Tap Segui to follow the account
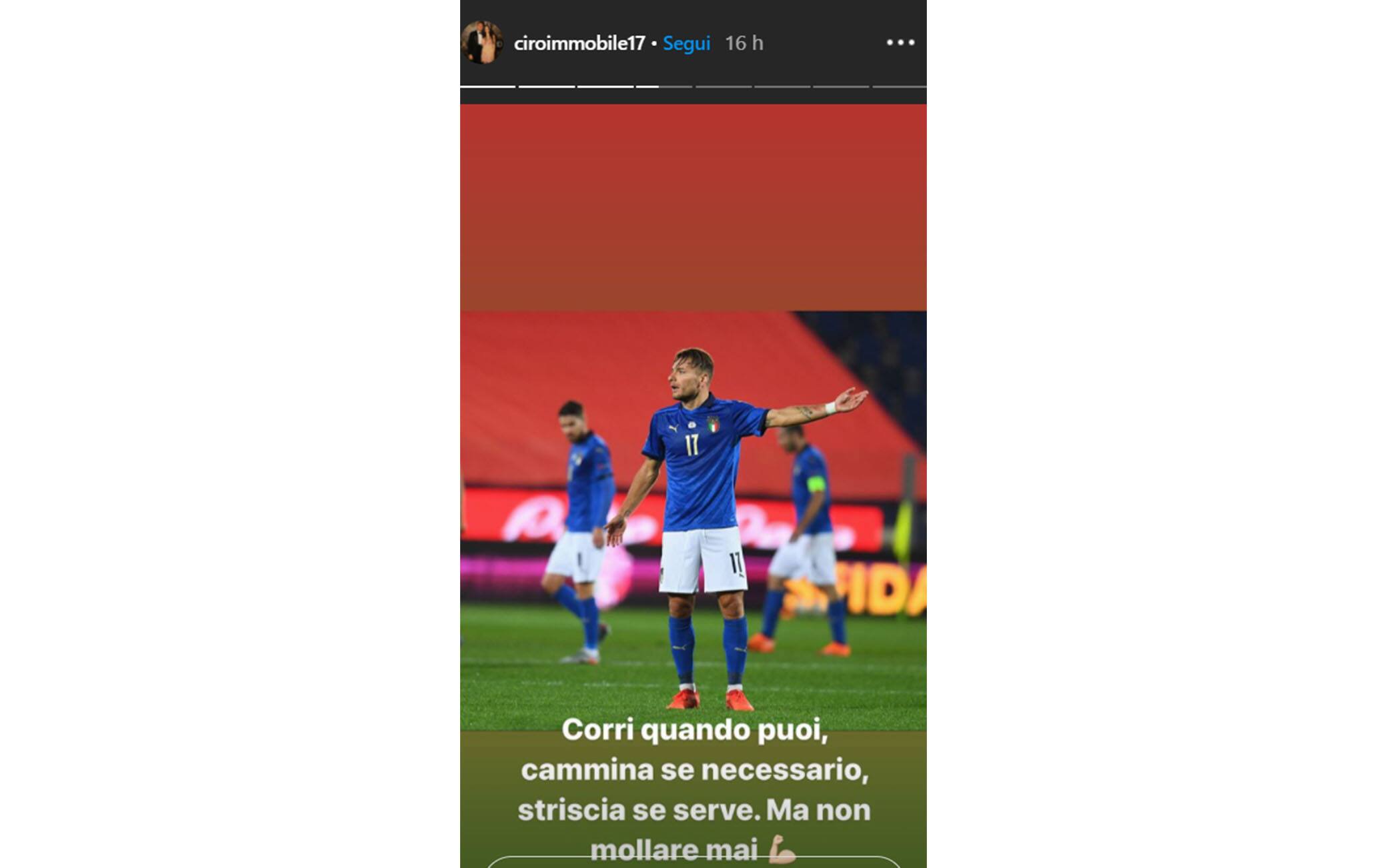 click(x=686, y=43)
